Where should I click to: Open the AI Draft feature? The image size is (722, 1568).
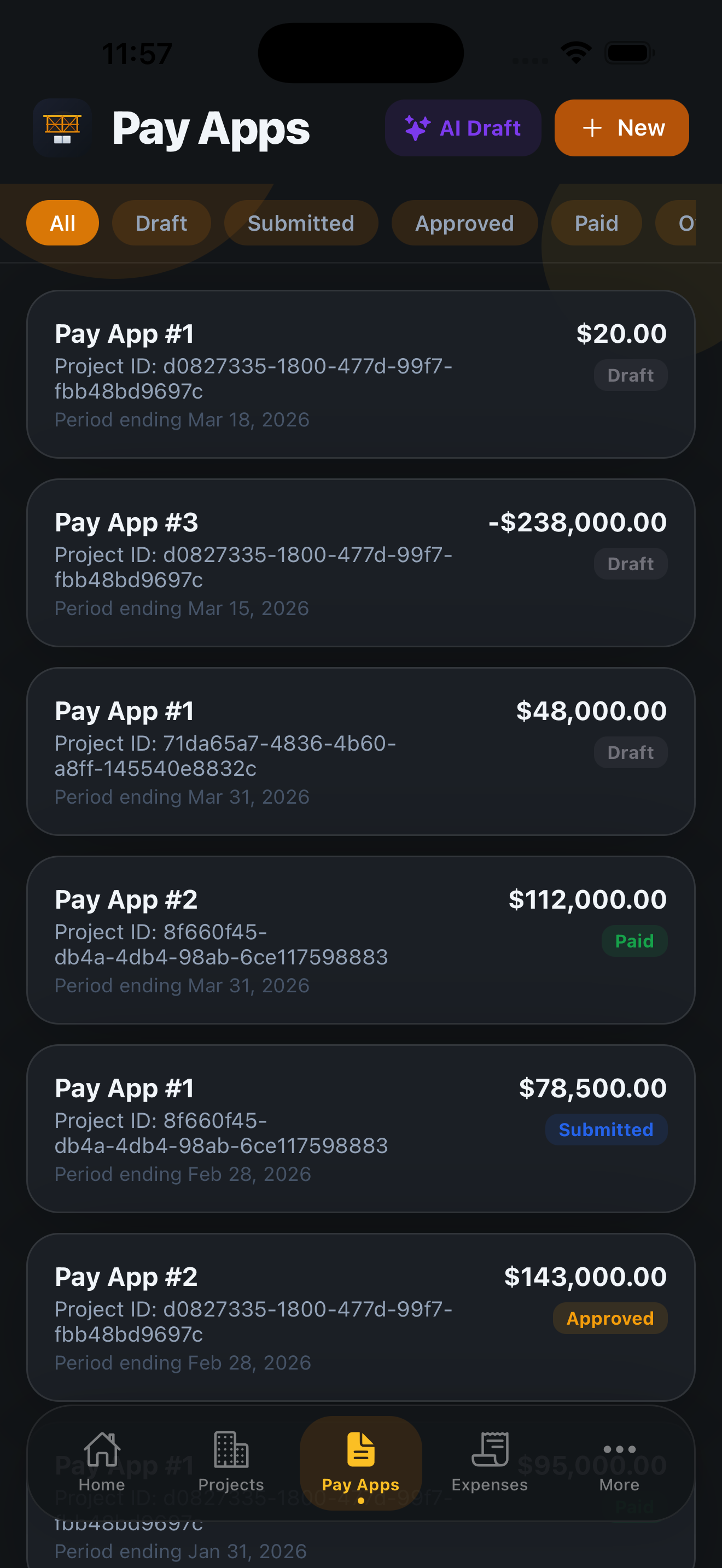point(463,128)
